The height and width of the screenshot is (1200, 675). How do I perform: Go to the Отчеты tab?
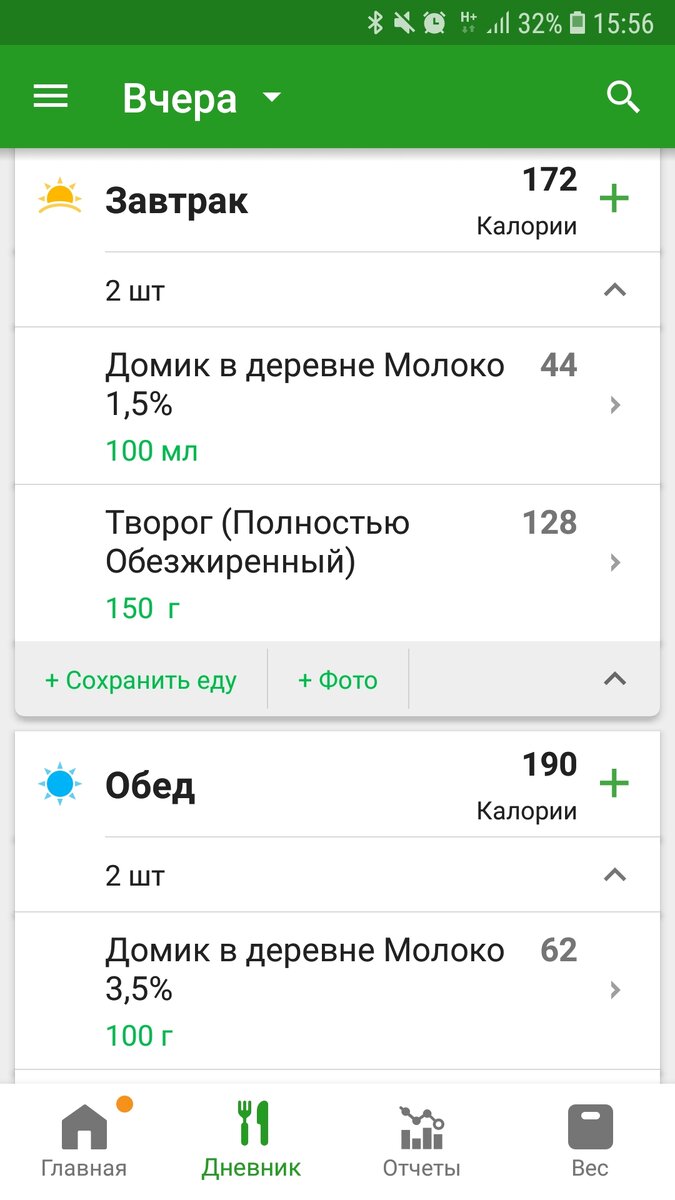[422, 1140]
